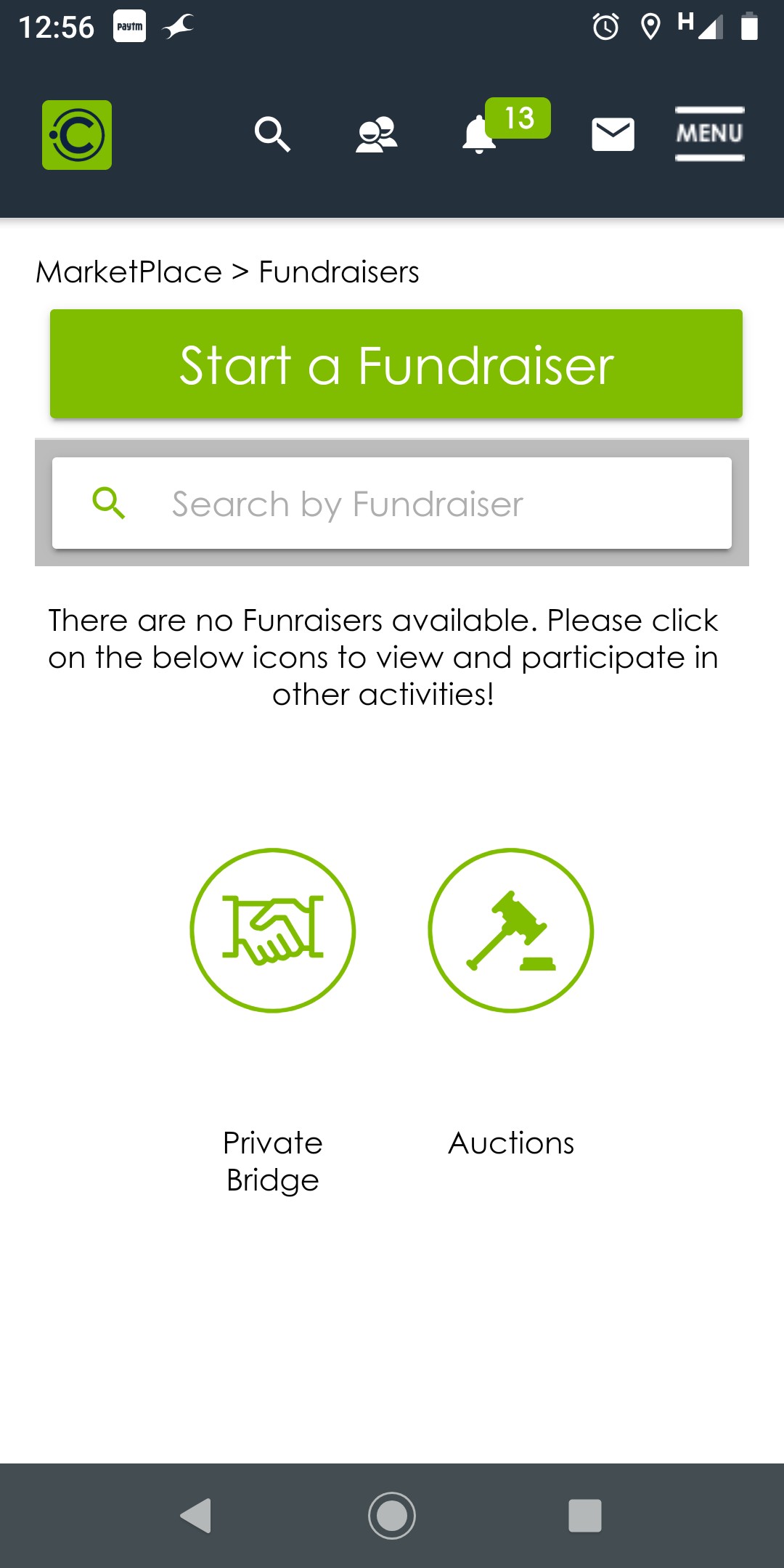Open the Private Bridge activity
This screenshot has width=784, height=1568.
pos(272,931)
